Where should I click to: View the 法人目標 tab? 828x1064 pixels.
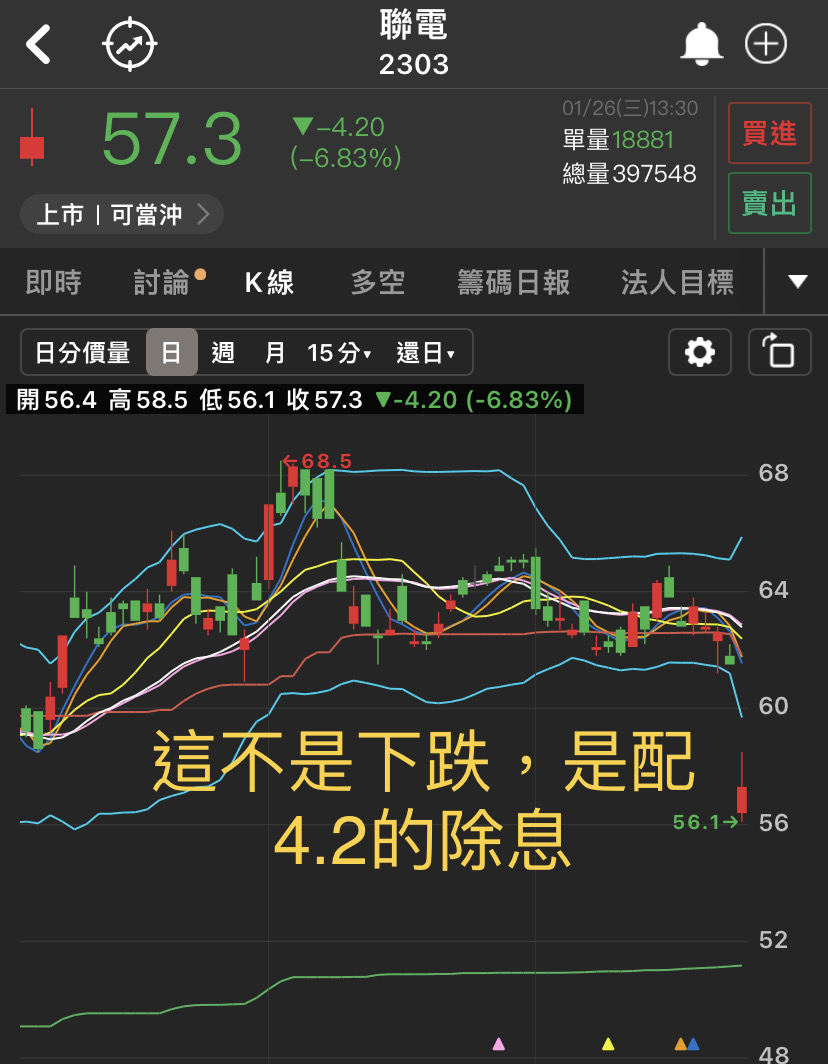coord(678,283)
